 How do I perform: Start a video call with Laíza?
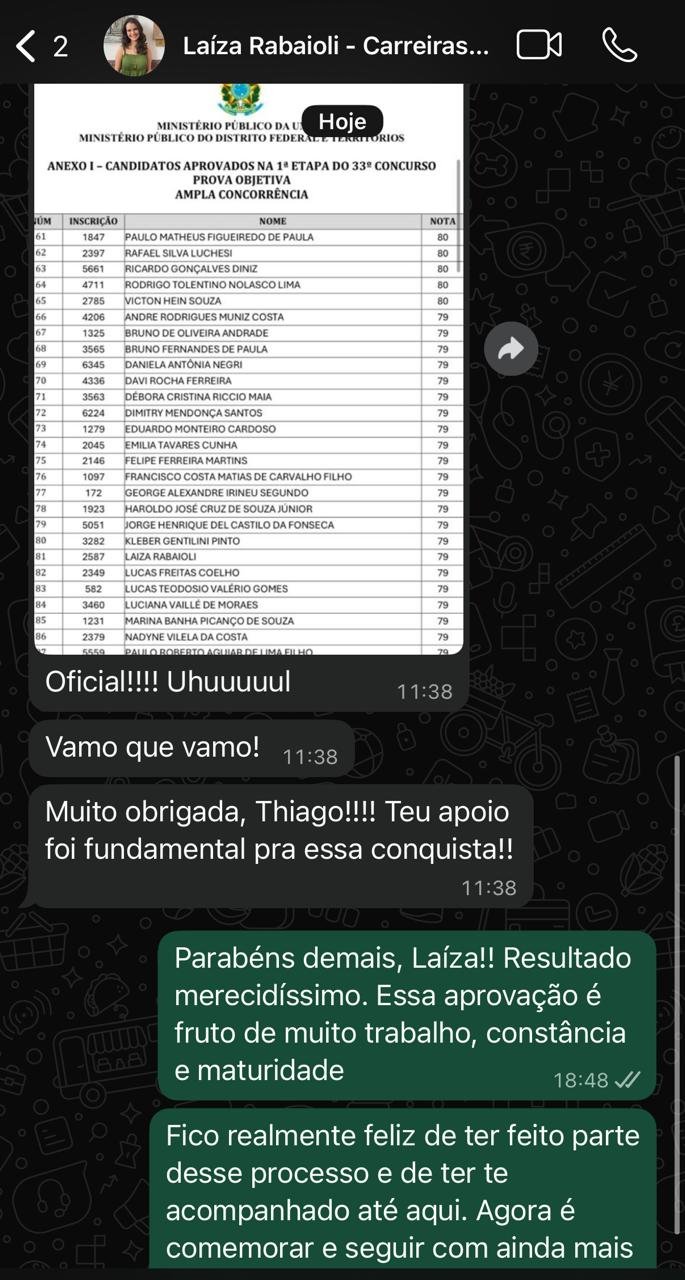point(539,45)
